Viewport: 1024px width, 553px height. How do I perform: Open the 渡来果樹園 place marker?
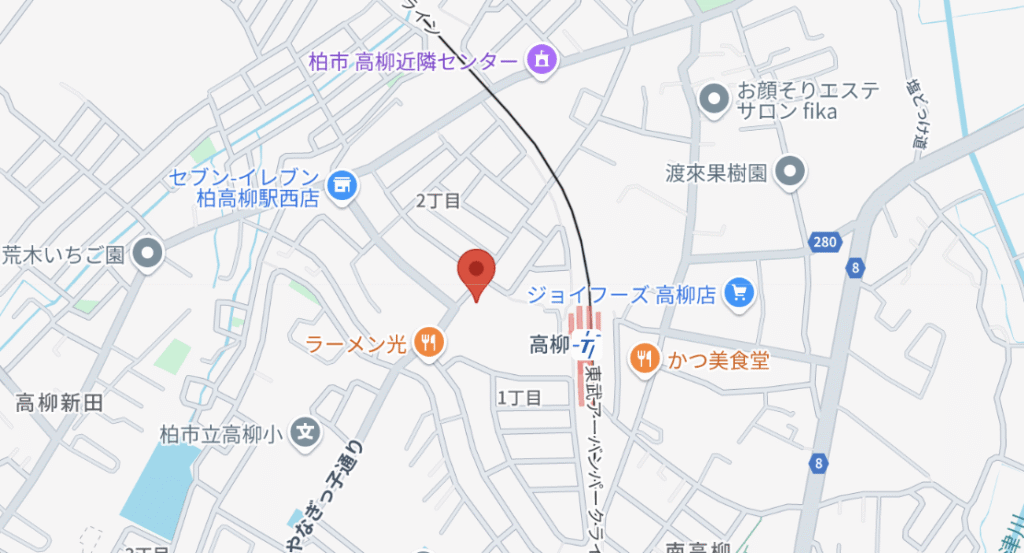point(791,172)
